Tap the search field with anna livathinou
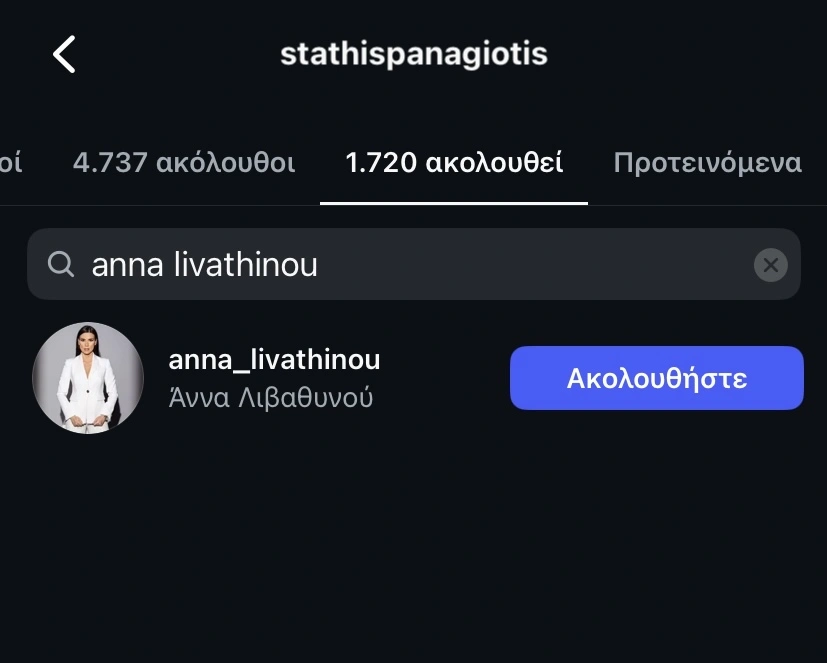 (x=400, y=264)
